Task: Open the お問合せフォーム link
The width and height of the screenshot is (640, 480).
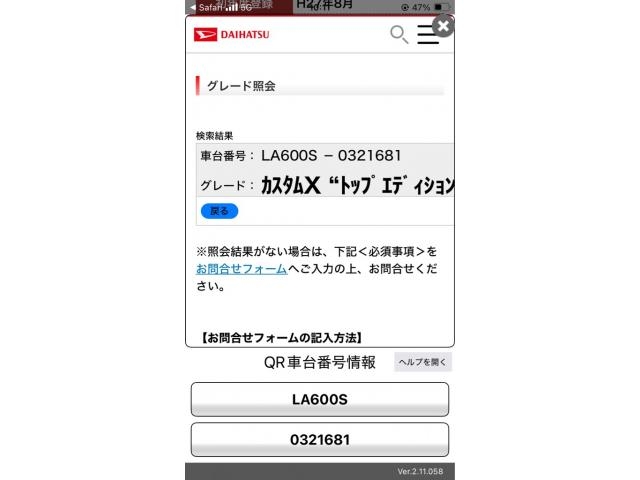Action: [241, 269]
